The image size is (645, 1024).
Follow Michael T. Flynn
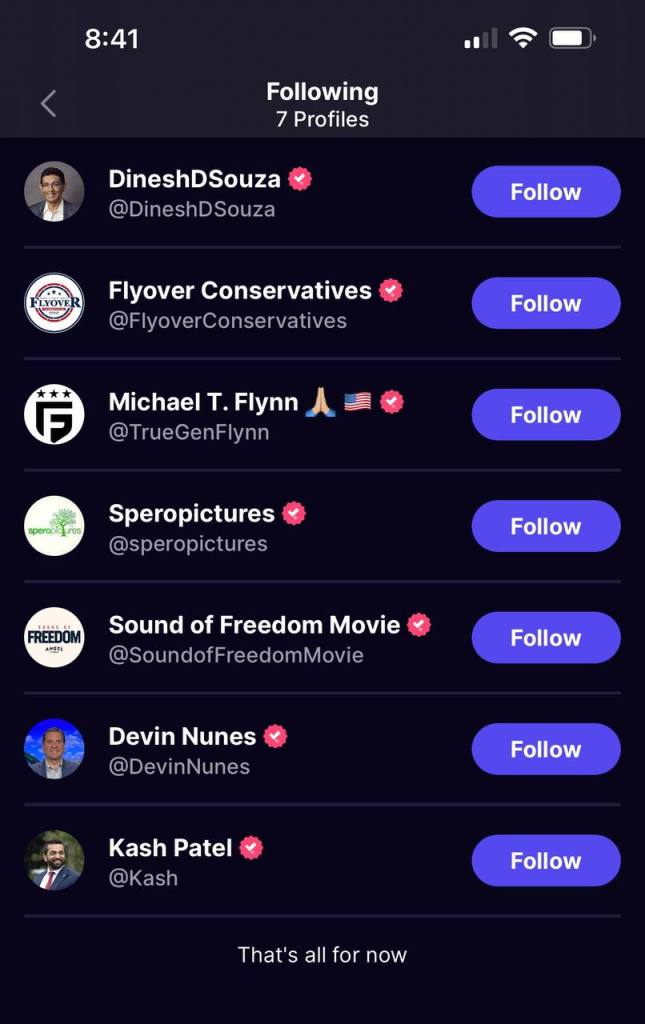545,415
